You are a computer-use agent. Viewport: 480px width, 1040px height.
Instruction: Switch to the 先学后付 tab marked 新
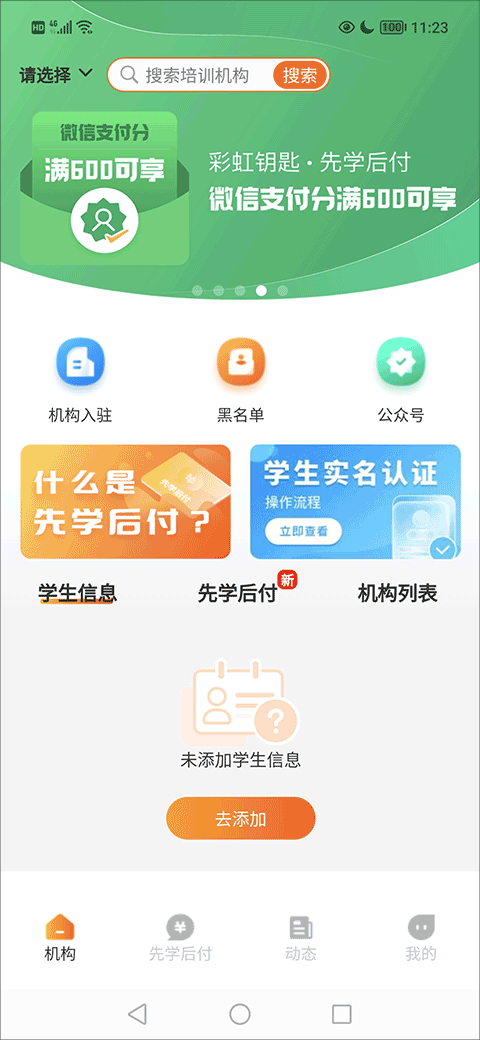point(237,593)
